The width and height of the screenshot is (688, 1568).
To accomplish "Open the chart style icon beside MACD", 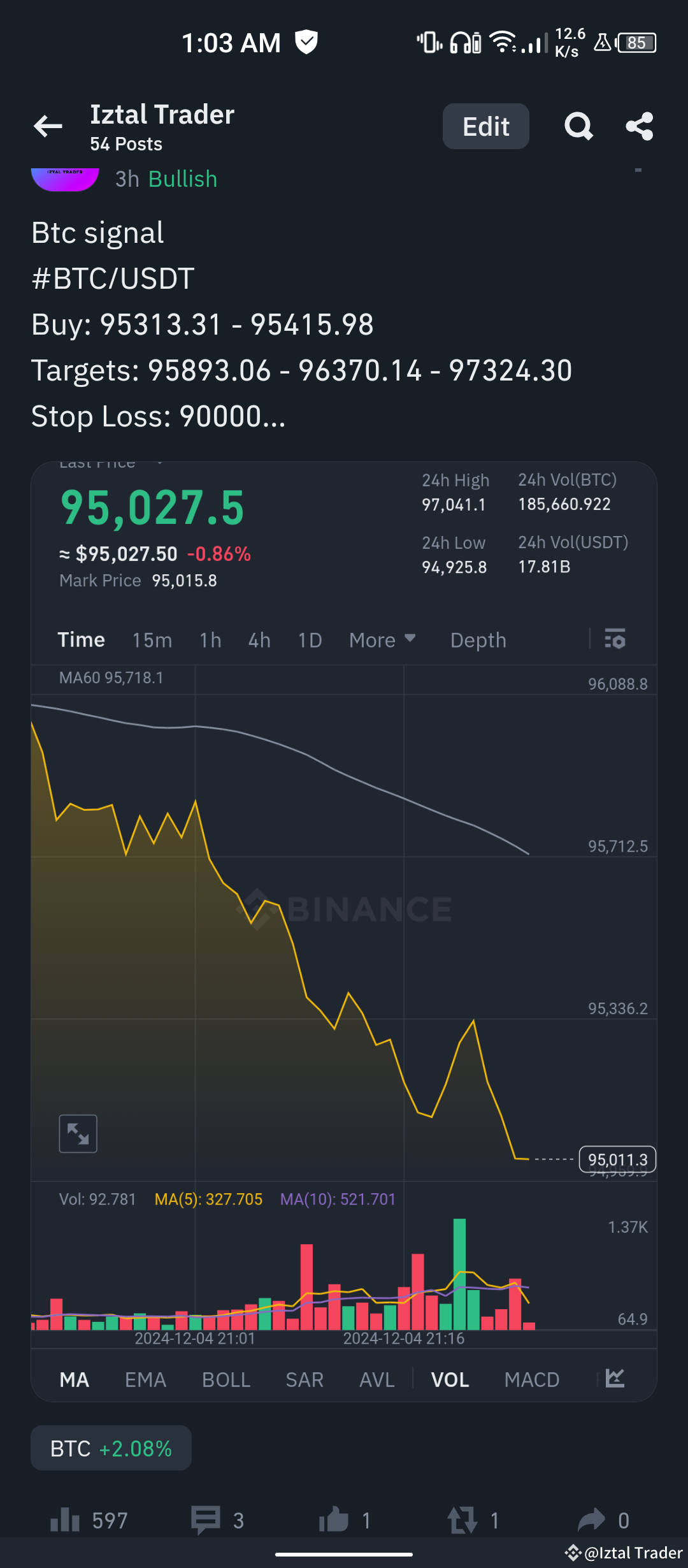I will click(615, 1379).
